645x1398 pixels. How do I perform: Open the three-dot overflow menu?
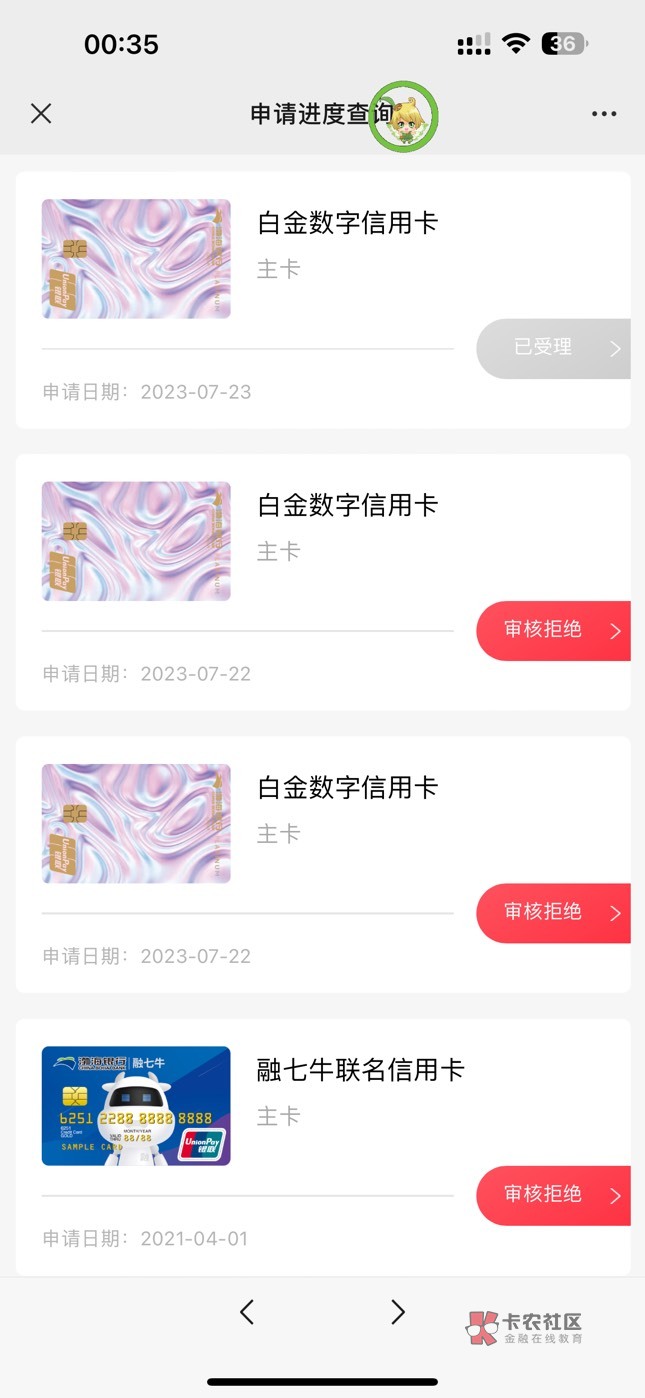tap(604, 114)
